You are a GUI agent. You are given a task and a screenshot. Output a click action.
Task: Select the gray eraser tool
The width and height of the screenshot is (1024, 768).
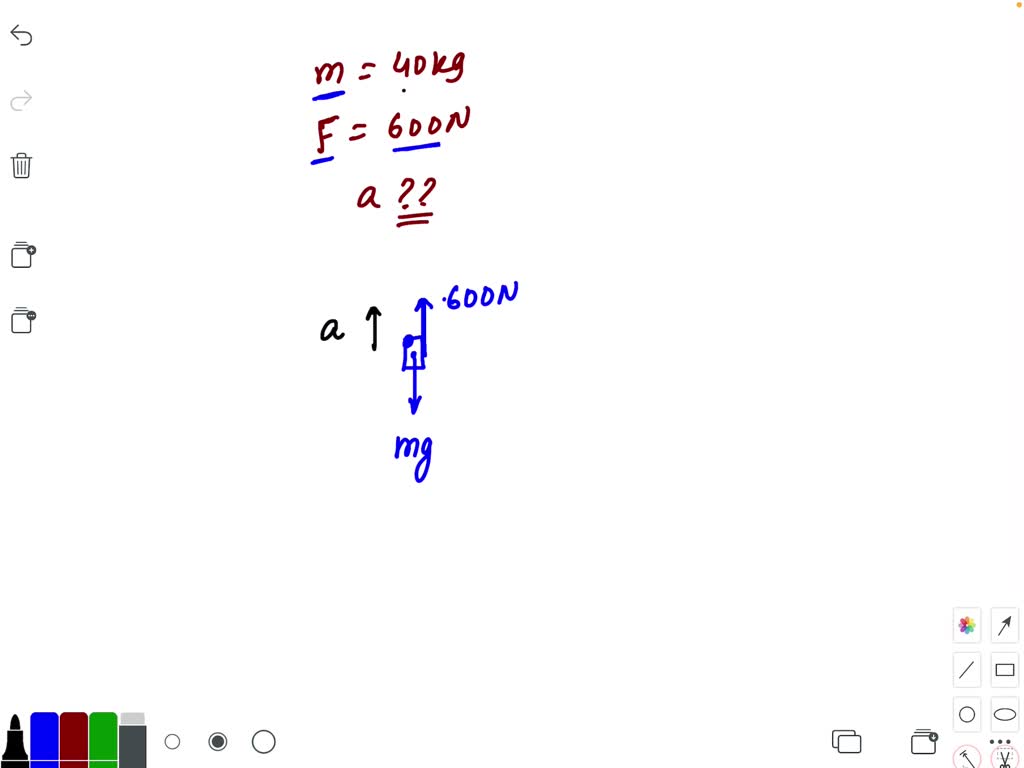(132, 741)
